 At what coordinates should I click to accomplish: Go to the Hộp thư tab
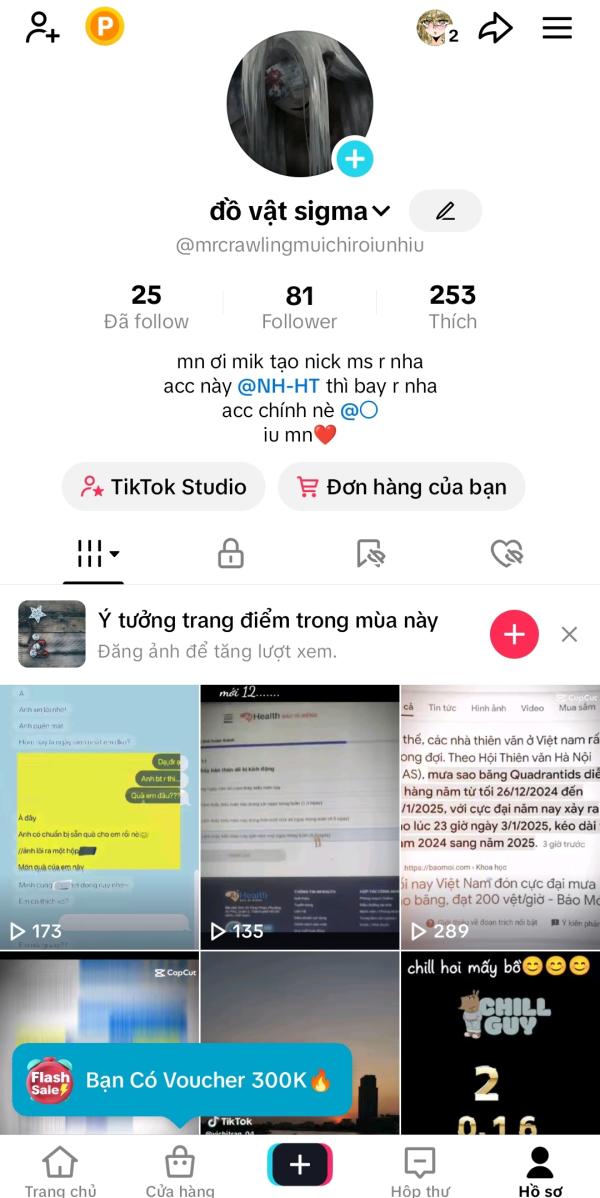pyautogui.click(x=420, y=1171)
